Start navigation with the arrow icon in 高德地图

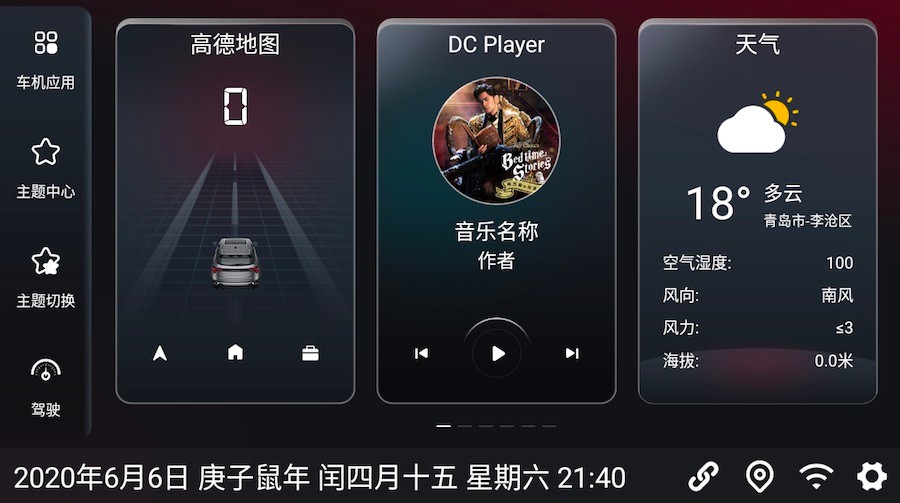160,353
